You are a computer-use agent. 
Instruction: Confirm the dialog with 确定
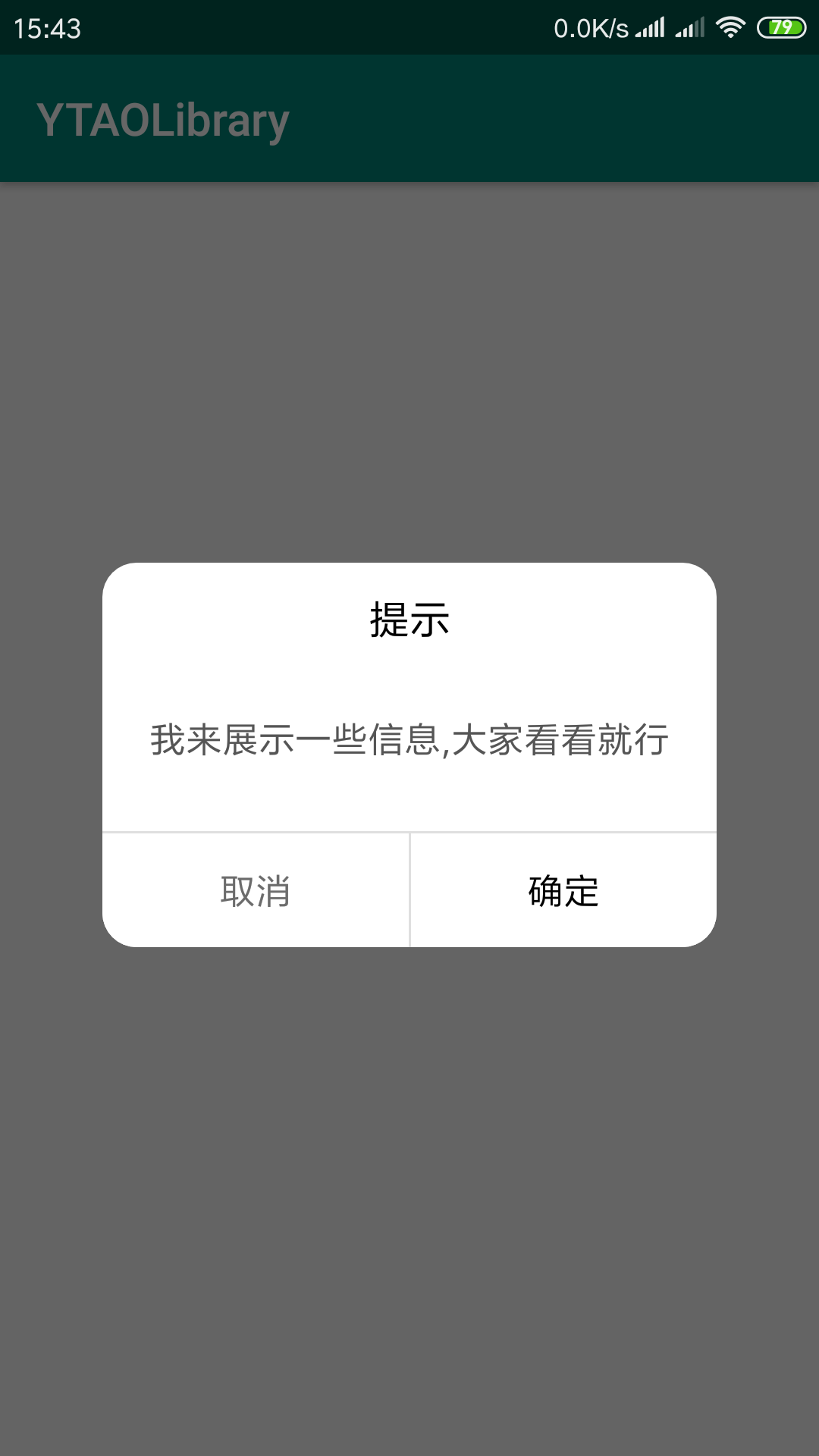pos(563,890)
